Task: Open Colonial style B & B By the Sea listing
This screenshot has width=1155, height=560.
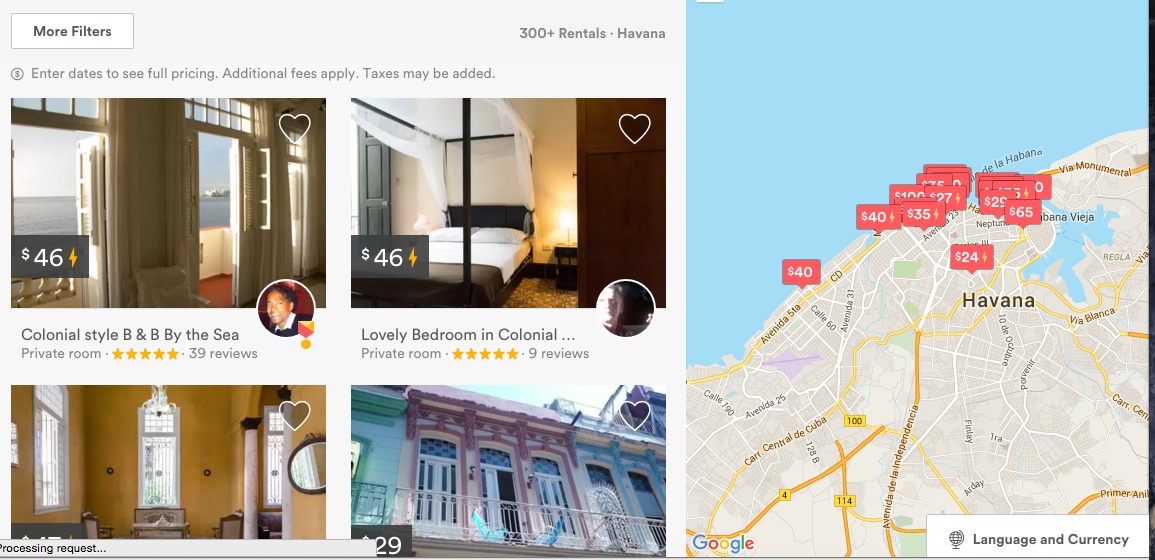Action: pyautogui.click(x=130, y=335)
